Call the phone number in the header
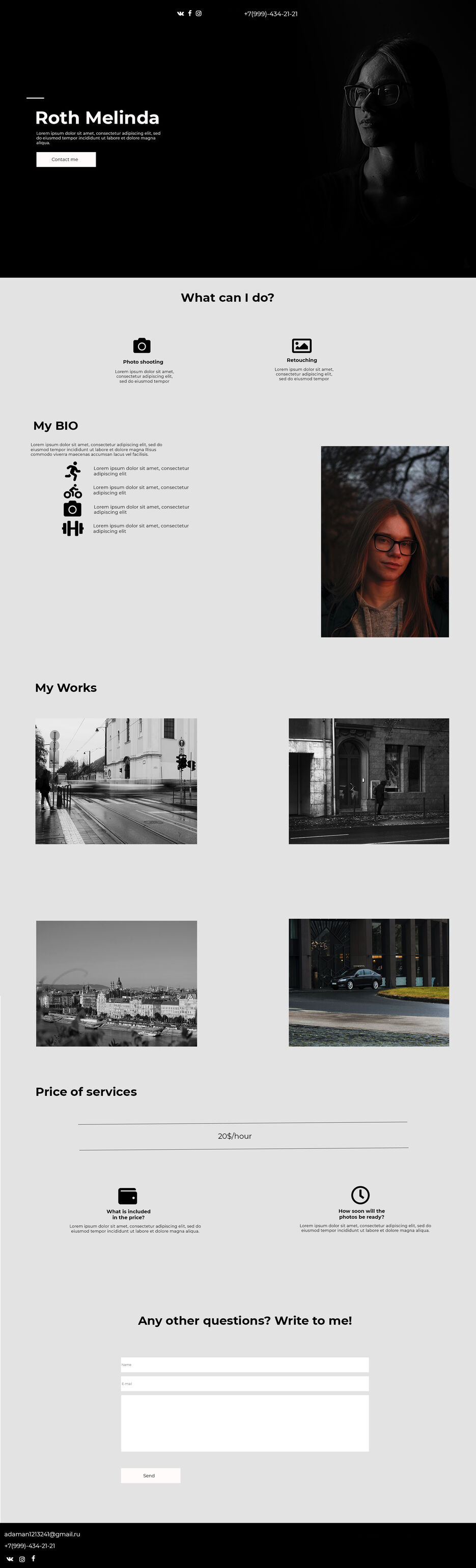 [x=271, y=14]
